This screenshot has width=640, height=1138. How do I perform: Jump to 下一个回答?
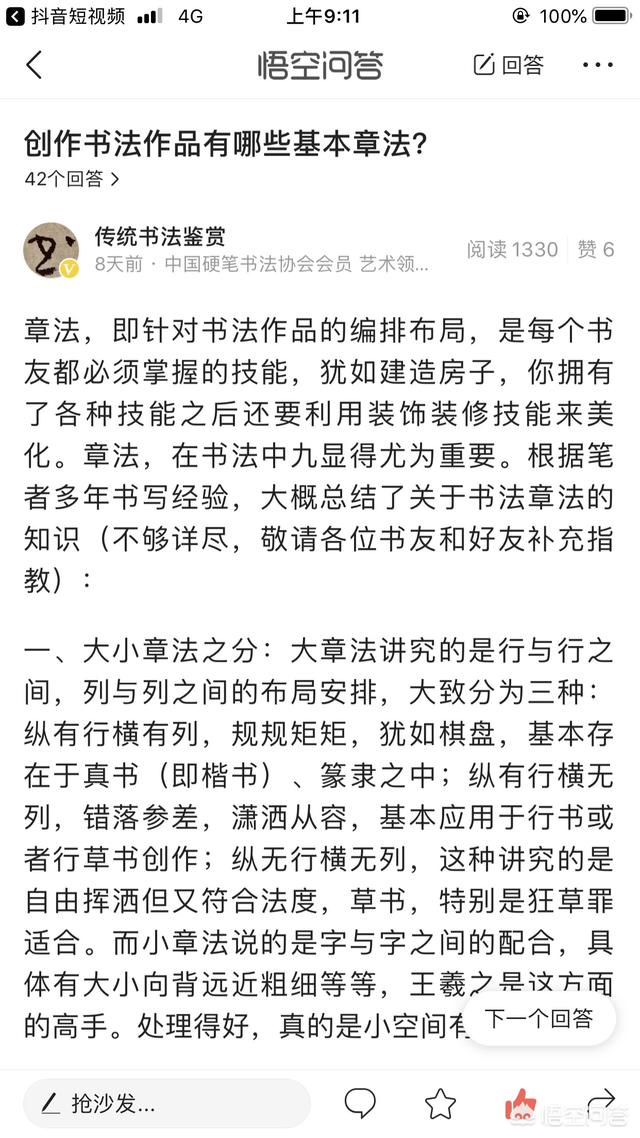tap(539, 1019)
